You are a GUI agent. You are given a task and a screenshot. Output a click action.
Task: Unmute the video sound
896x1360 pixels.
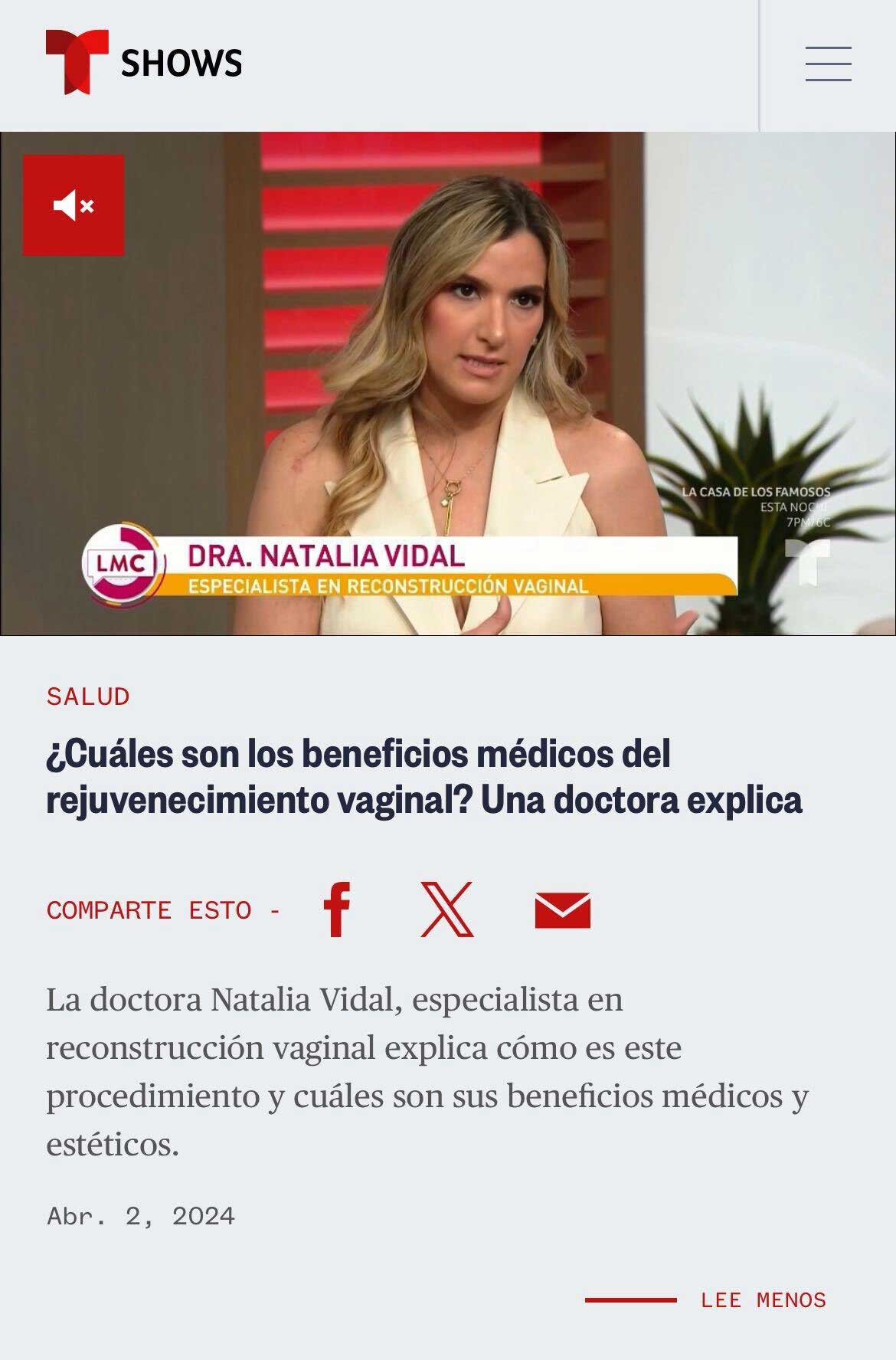(x=74, y=205)
